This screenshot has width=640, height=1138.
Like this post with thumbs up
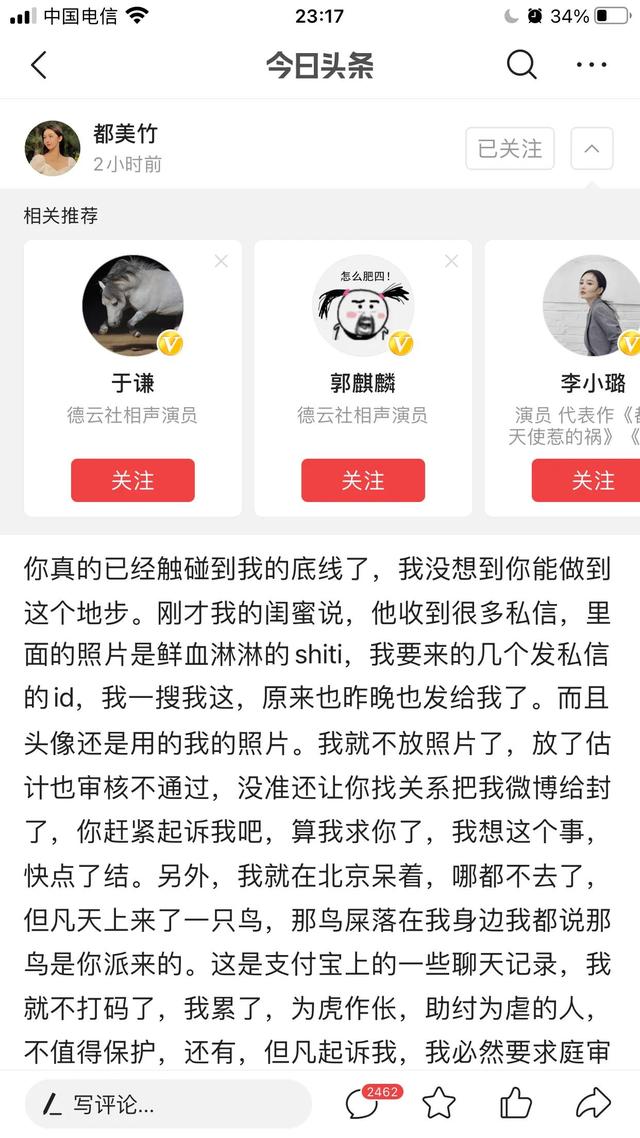516,1104
